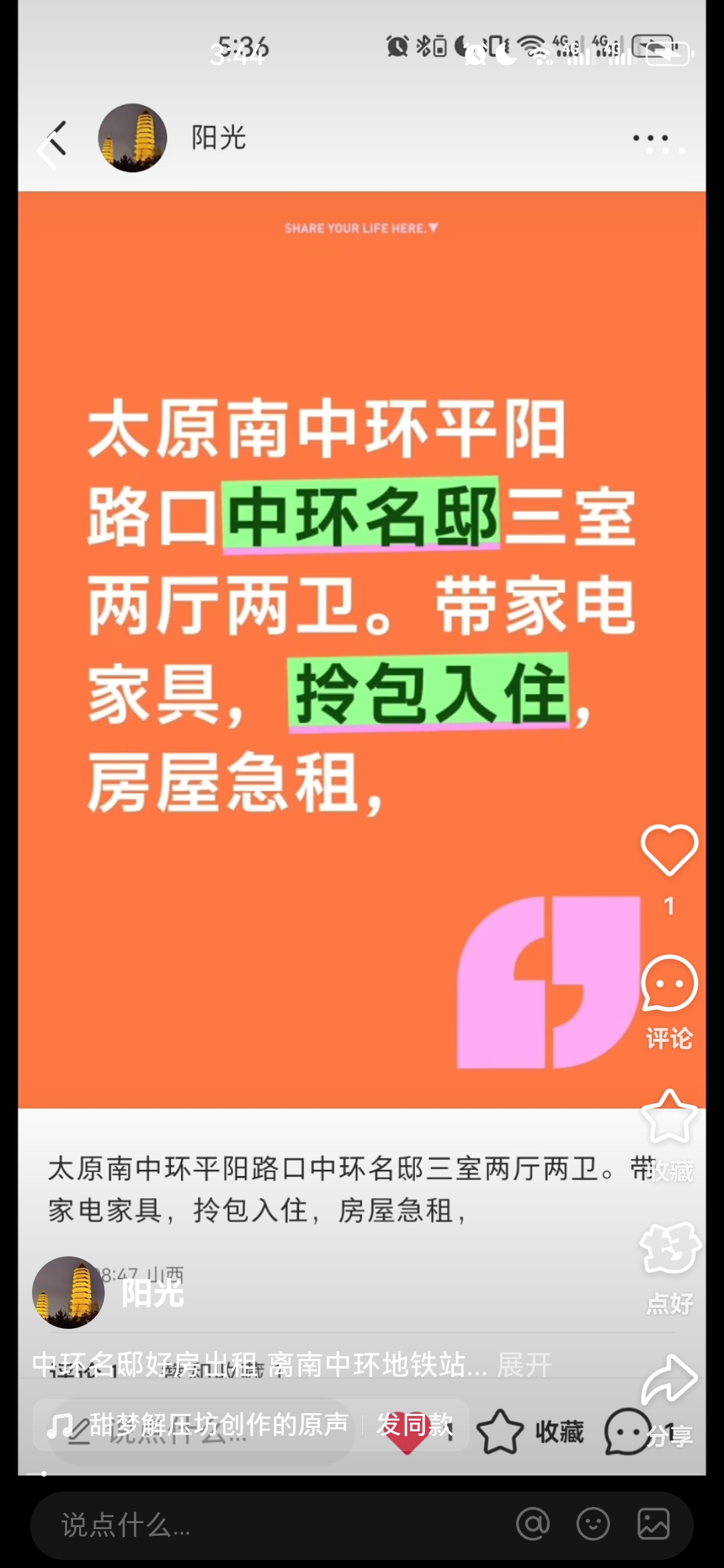The width and height of the screenshot is (724, 1568).
Task: Go back using the top-left arrow
Action: pyautogui.click(x=52, y=143)
